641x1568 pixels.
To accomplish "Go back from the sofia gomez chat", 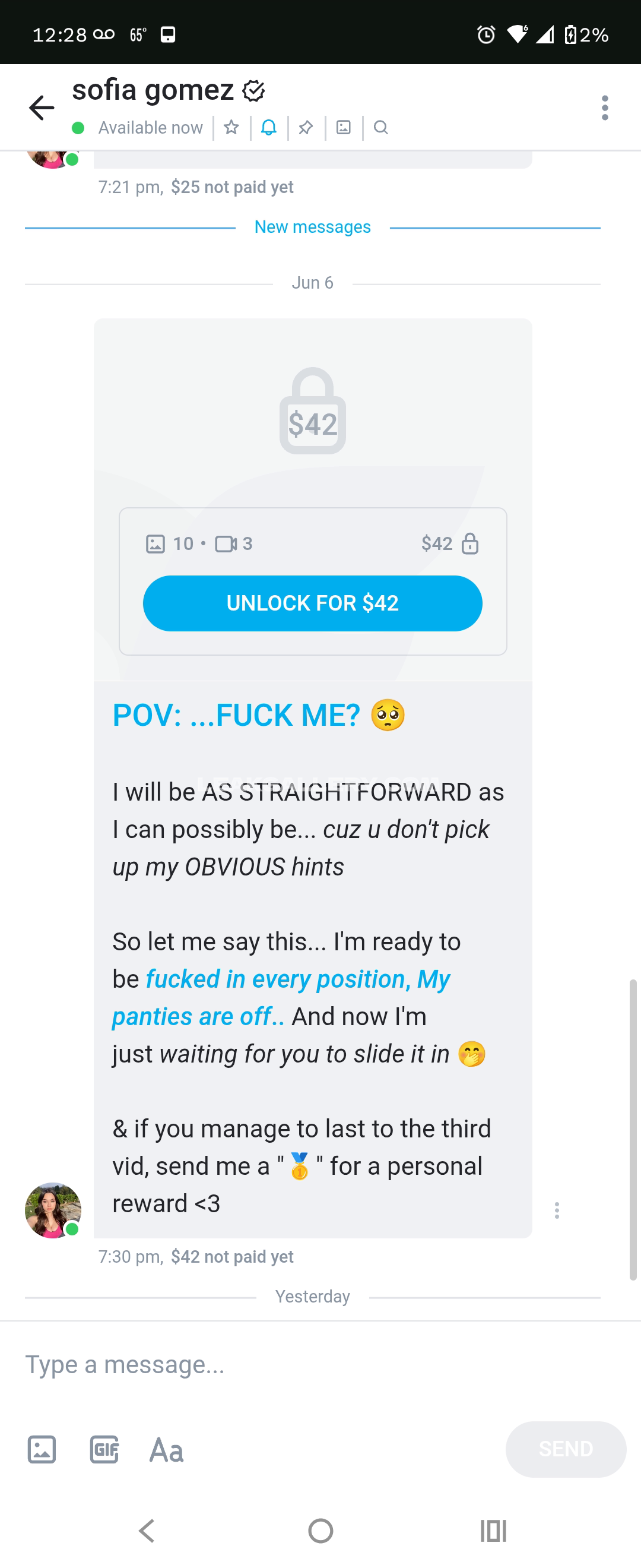I will [x=42, y=108].
